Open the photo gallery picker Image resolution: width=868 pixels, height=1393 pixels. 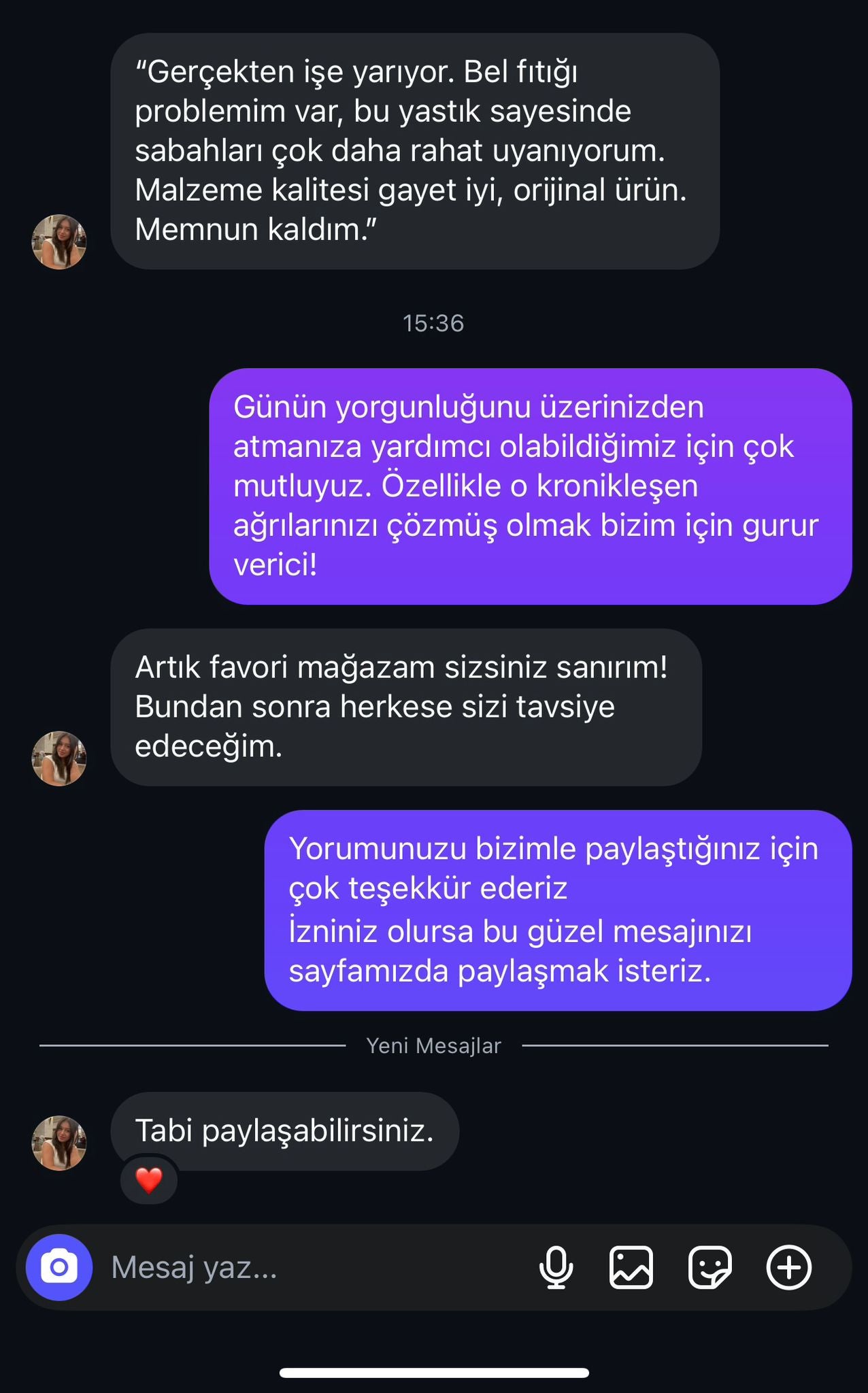[631, 1267]
